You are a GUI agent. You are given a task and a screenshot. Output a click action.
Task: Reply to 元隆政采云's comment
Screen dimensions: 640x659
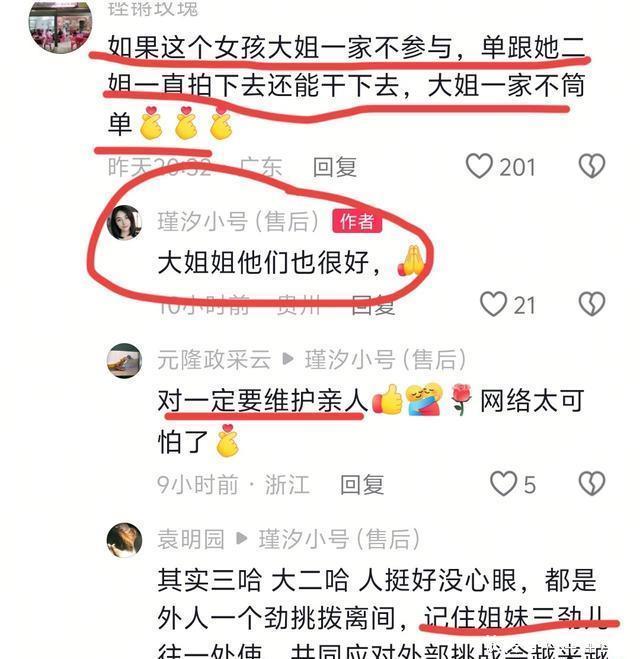[362, 485]
